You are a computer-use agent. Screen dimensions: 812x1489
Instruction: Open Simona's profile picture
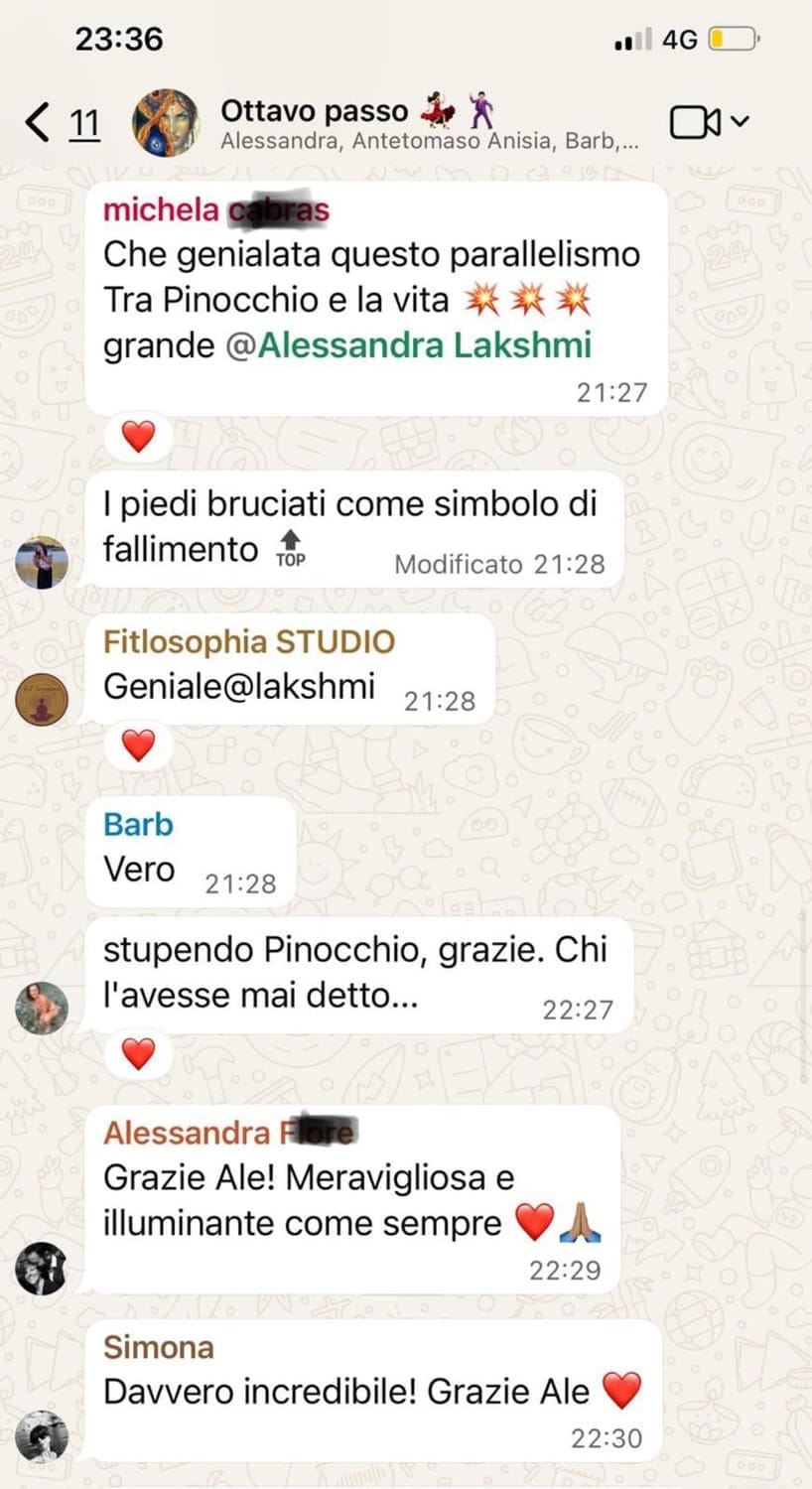point(42,1435)
